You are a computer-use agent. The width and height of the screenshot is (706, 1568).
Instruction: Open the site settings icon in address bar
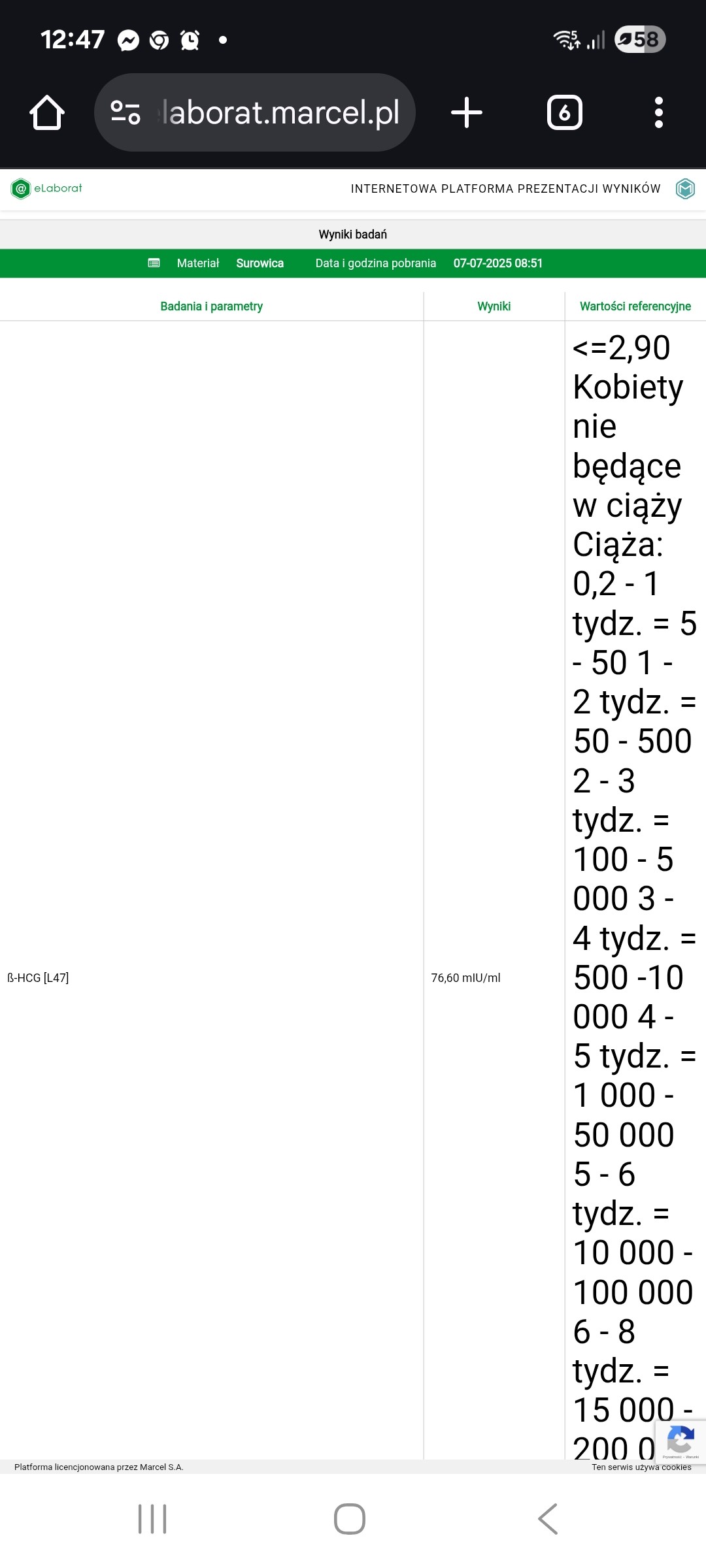point(126,112)
